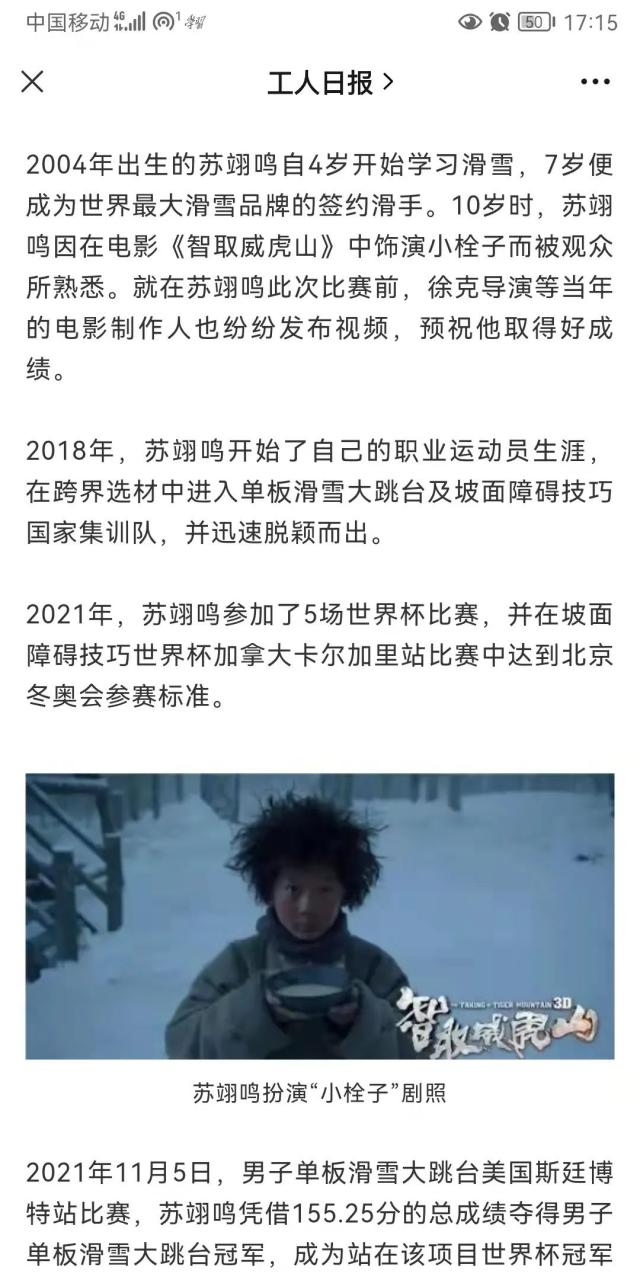Open the 工人日报 account page
Viewport: 640px width, 1280px height.
330,83
